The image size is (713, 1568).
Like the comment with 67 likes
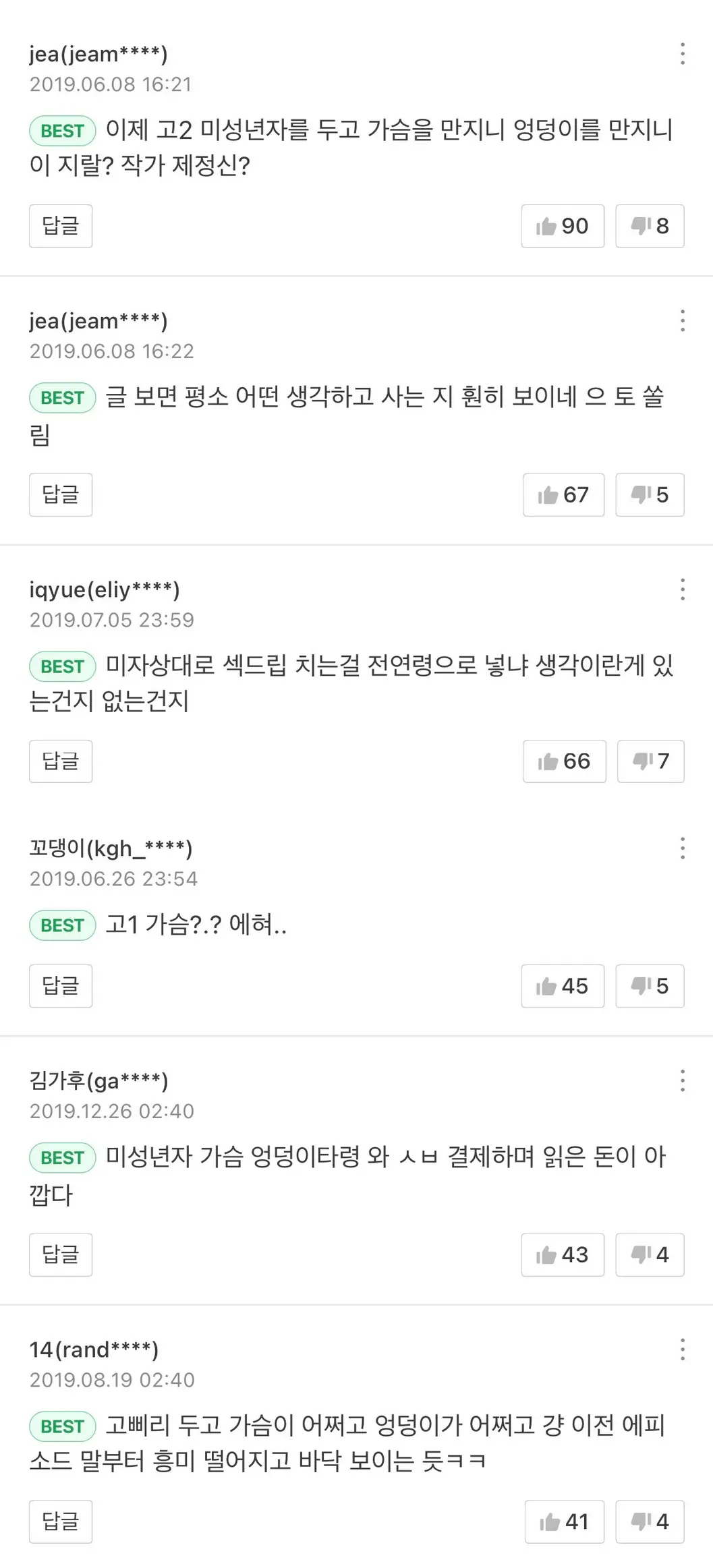click(563, 495)
